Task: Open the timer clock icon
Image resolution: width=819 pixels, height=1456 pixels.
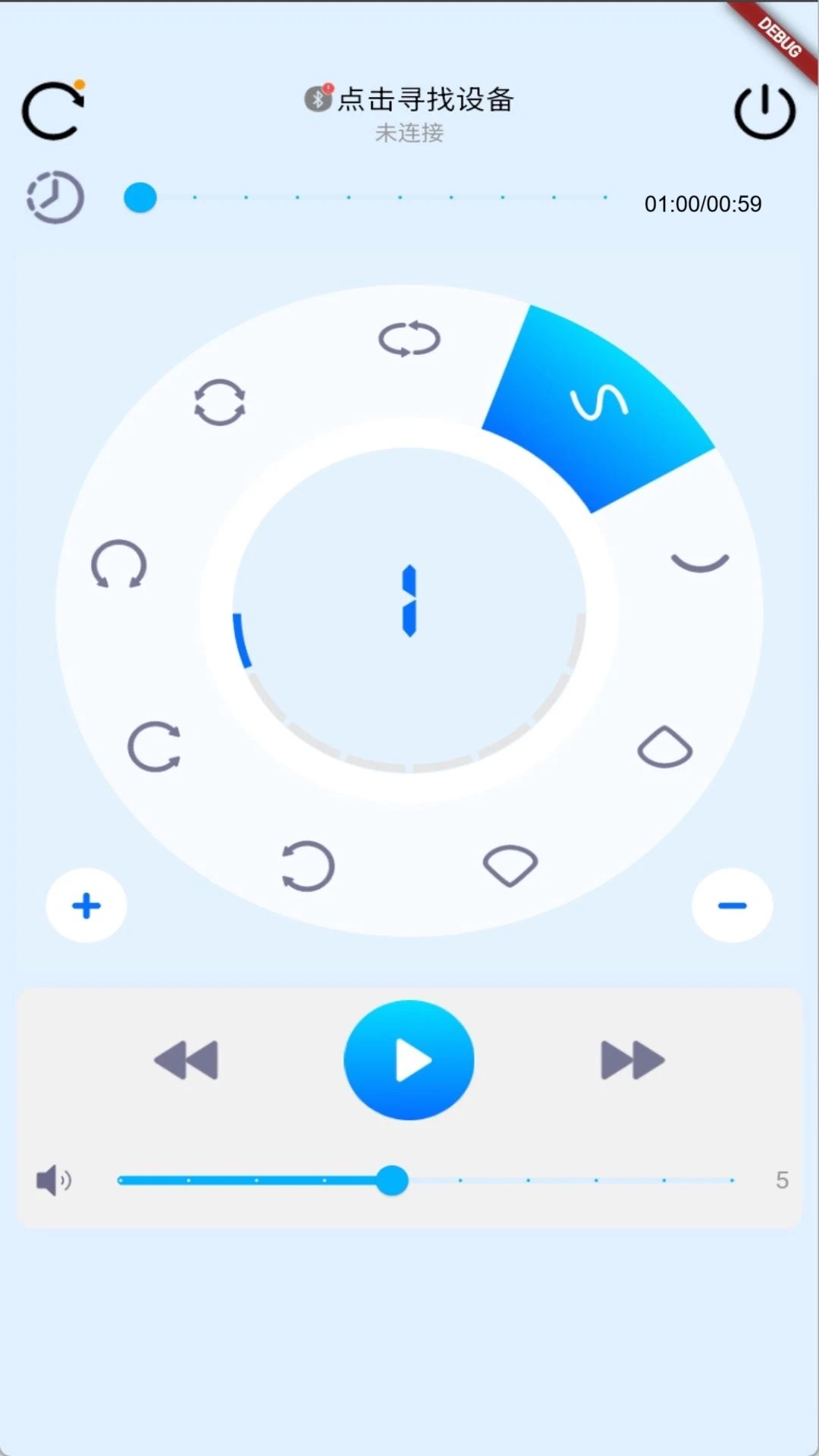Action: (55, 198)
